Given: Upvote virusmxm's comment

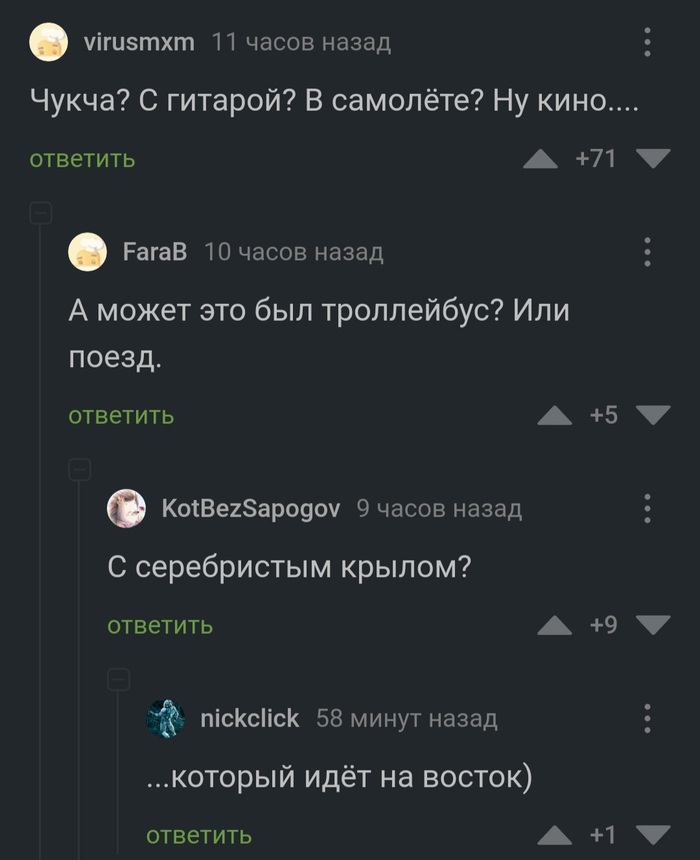Looking at the screenshot, I should click(541, 159).
